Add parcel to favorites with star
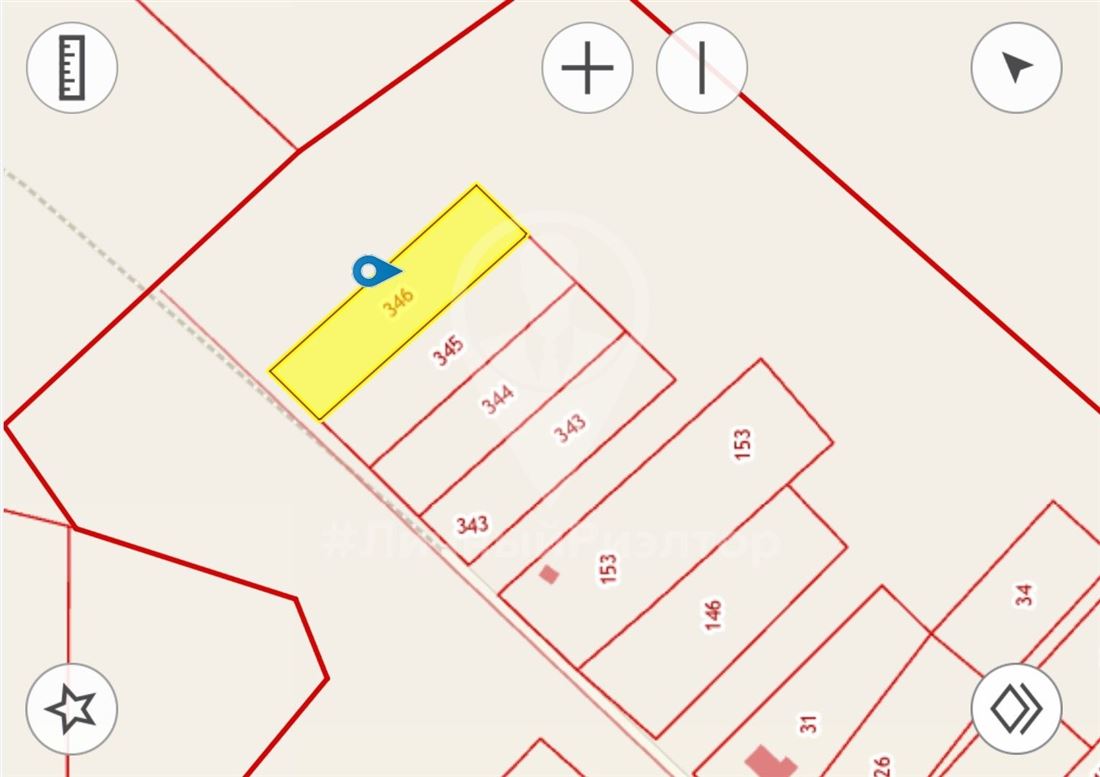This screenshot has height=777, width=1100. pyautogui.click(x=72, y=709)
